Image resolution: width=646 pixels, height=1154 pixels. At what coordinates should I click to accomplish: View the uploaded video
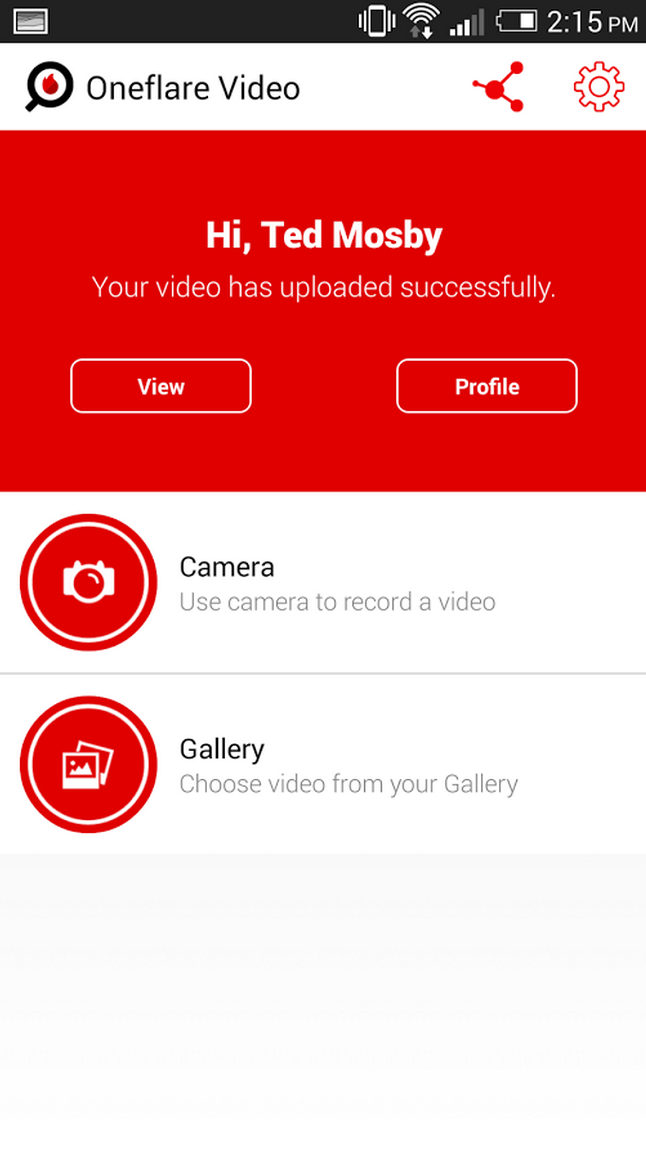161,386
